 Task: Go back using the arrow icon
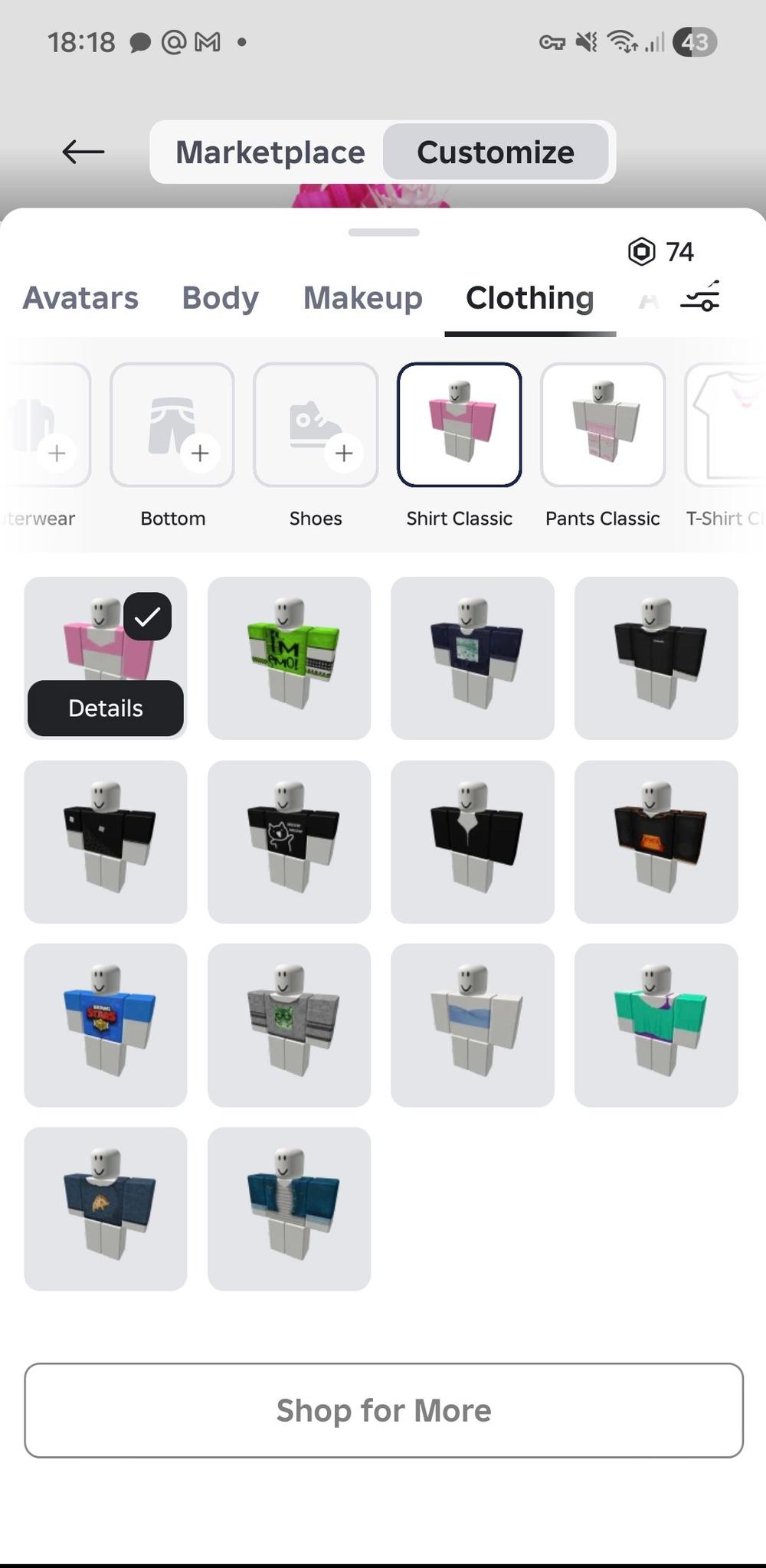(x=83, y=152)
